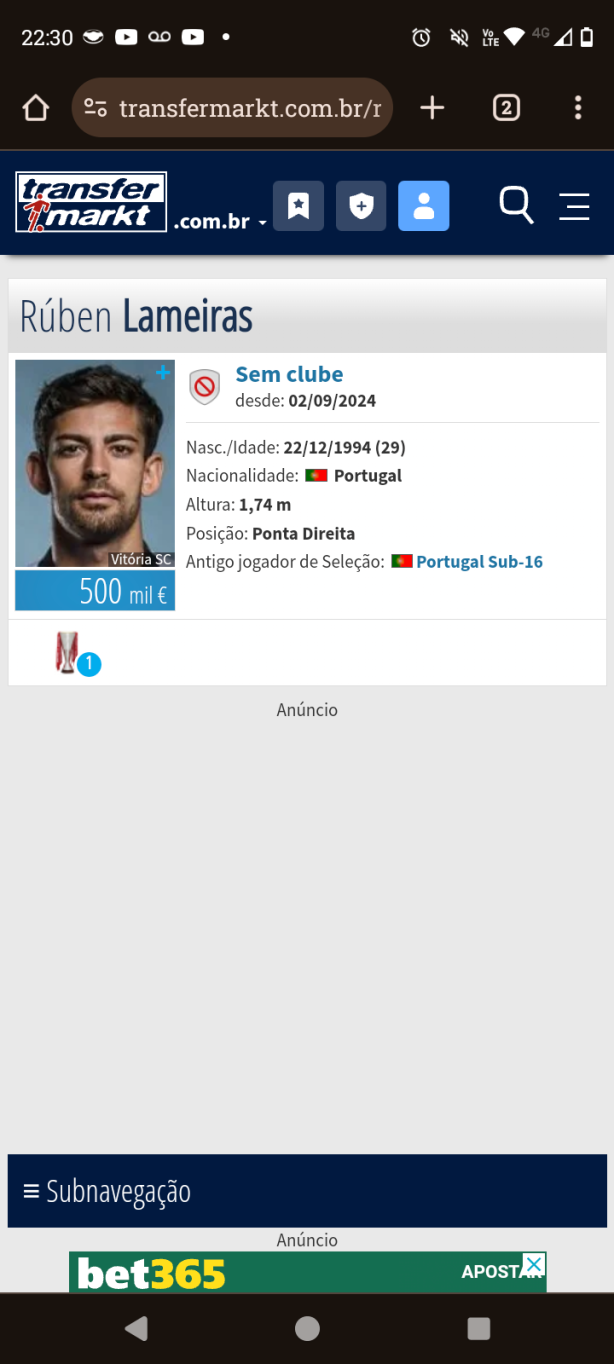614x1364 pixels.
Task: Go to Transfermarkt homepage via logo
Action: click(91, 202)
